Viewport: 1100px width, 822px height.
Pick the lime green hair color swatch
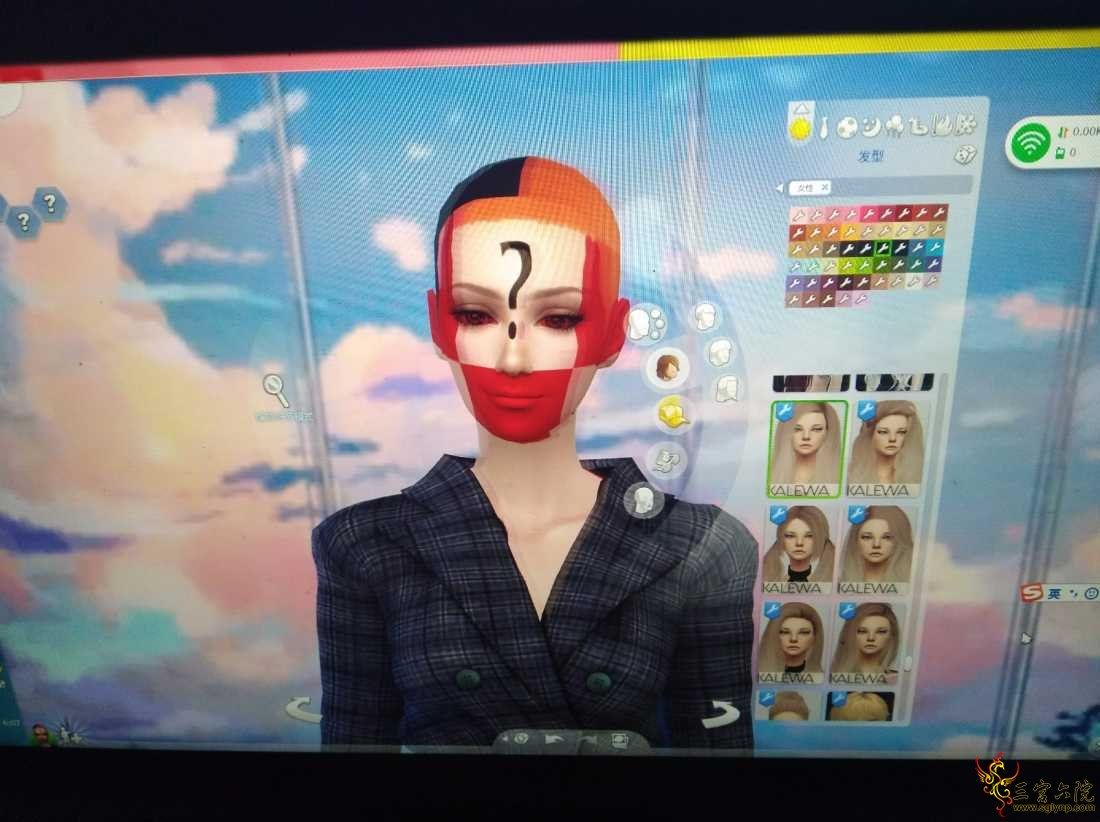[848, 265]
